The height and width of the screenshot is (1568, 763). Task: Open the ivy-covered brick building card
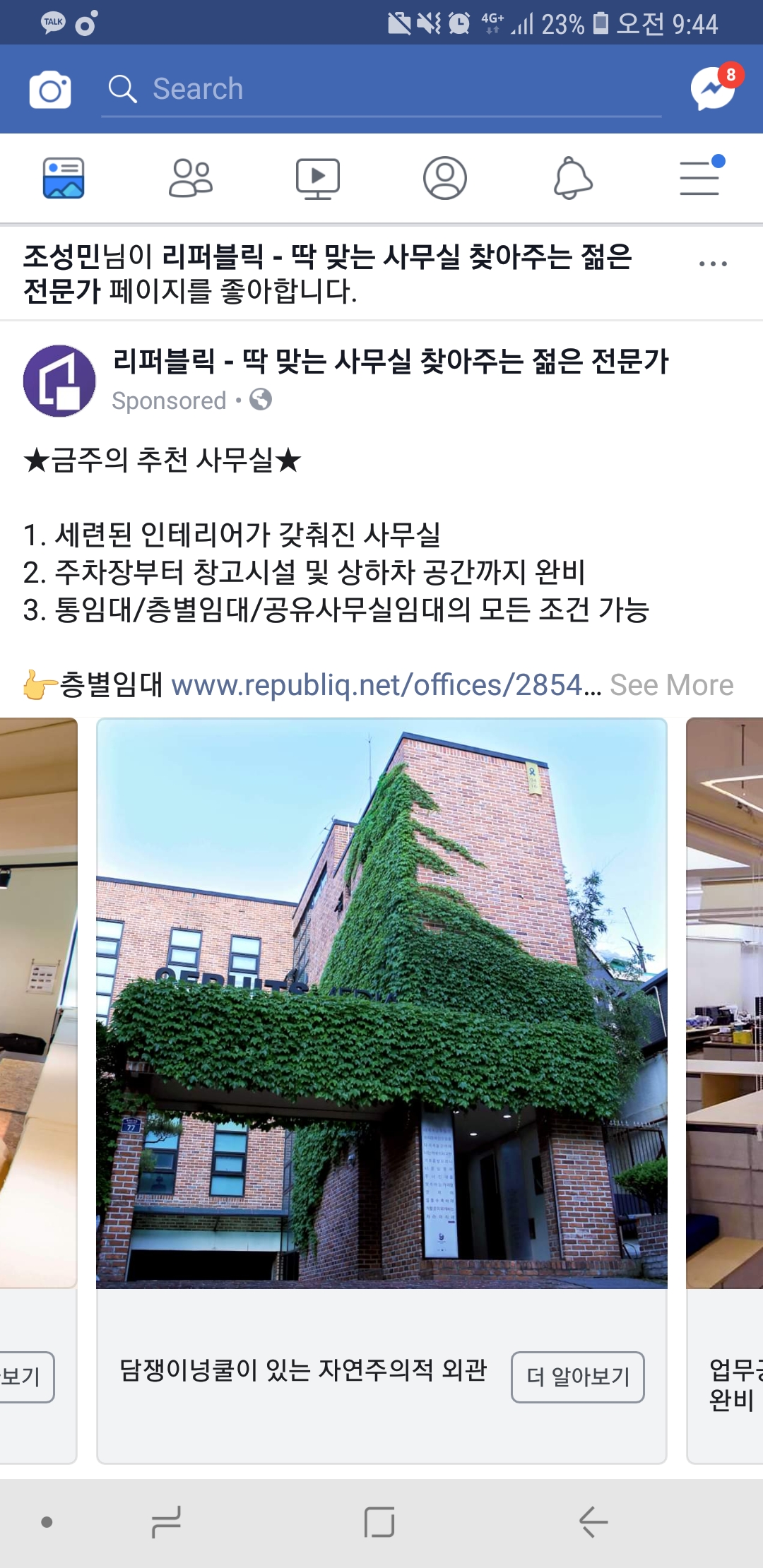(x=381, y=1003)
